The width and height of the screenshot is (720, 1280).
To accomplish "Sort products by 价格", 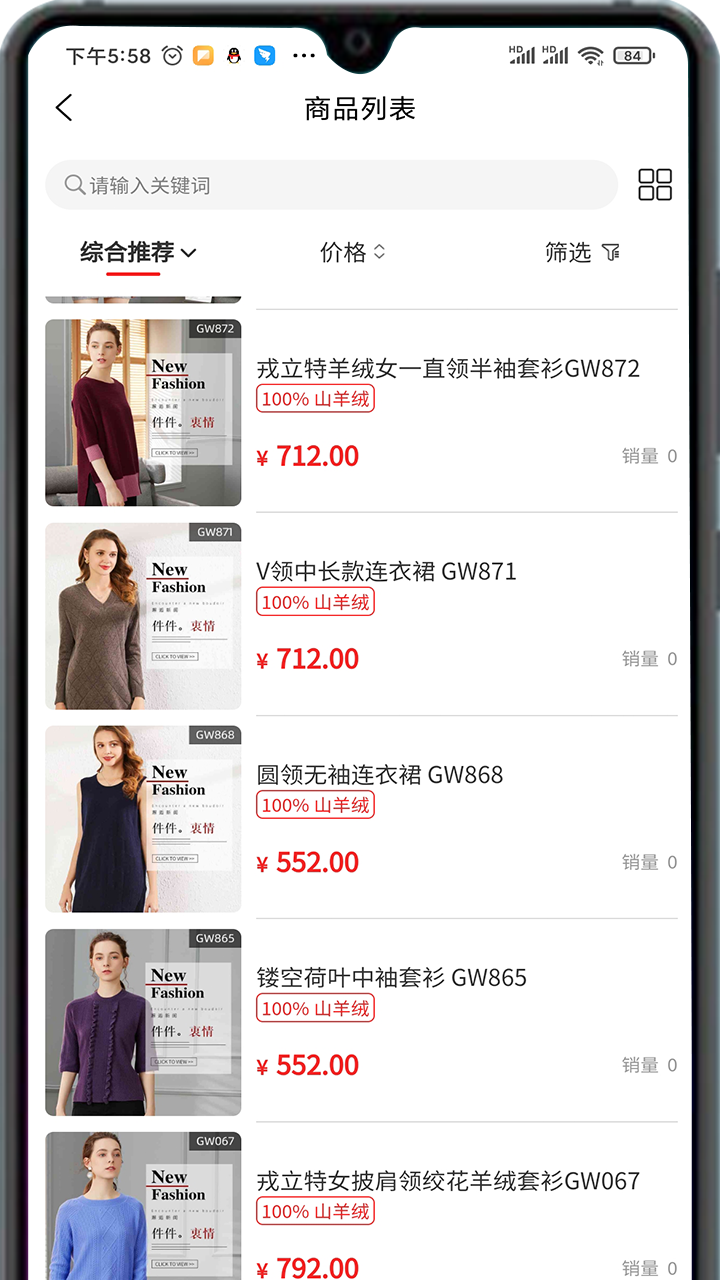I will coord(352,253).
